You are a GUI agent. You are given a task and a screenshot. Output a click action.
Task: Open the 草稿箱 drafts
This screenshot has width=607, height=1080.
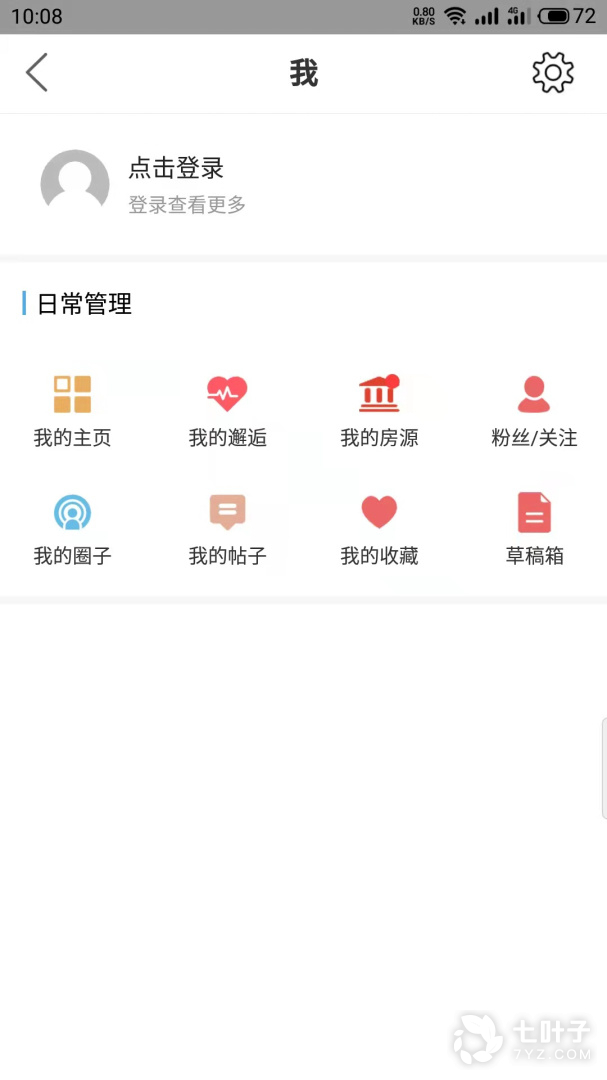click(x=534, y=528)
